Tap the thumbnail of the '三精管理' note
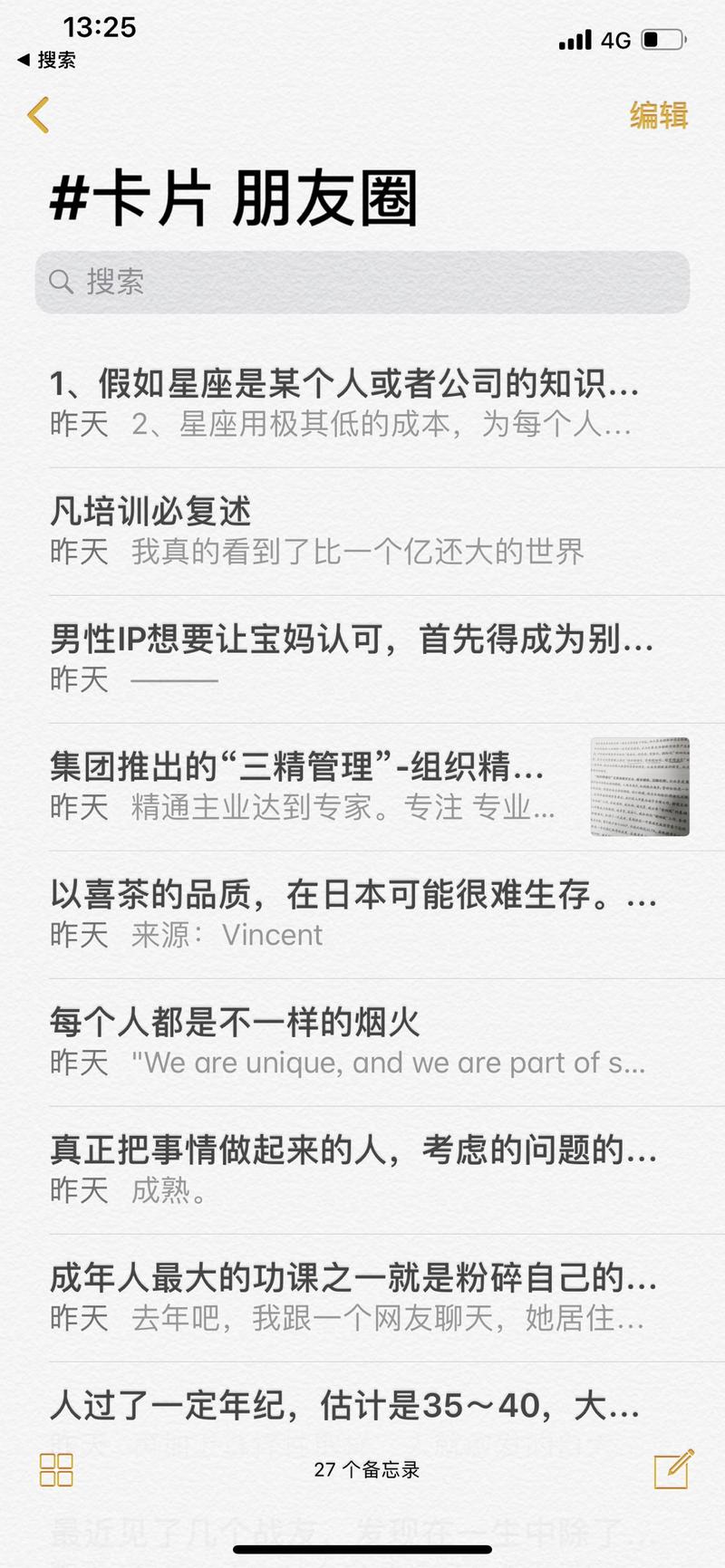Screen dimensions: 725x1568 pos(640,786)
